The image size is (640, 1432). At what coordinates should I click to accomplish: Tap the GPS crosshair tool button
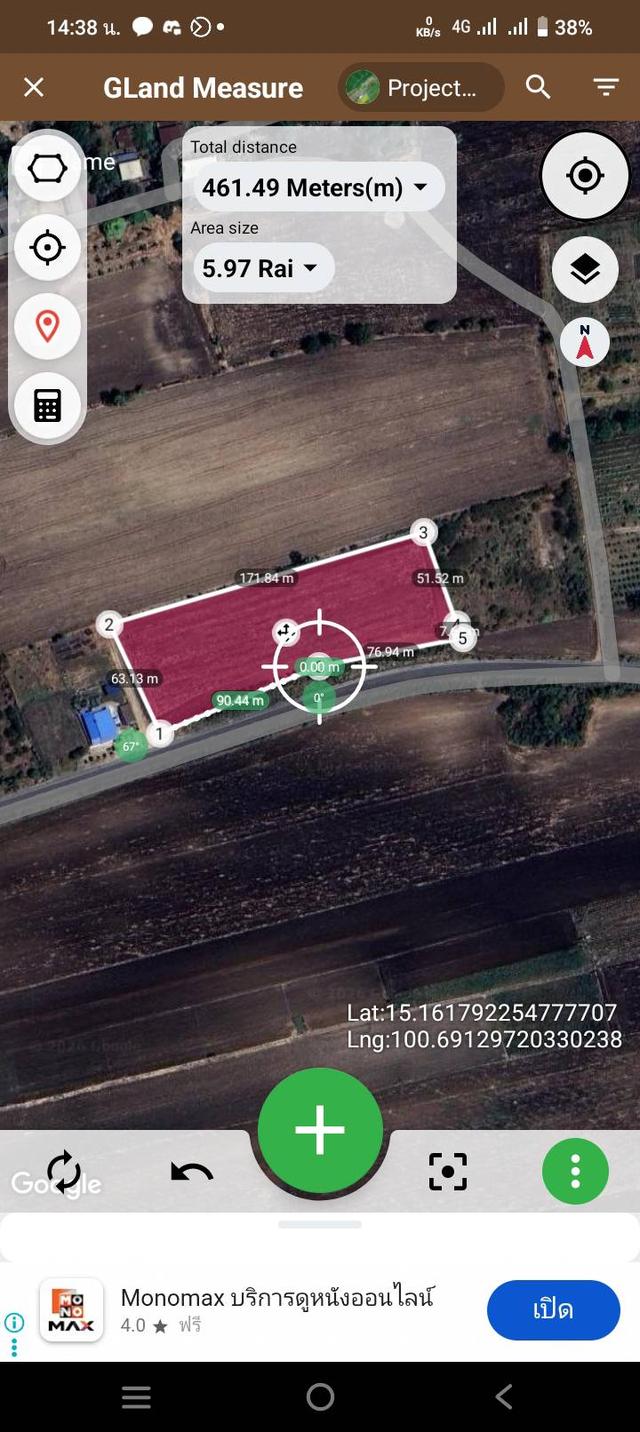point(47,247)
